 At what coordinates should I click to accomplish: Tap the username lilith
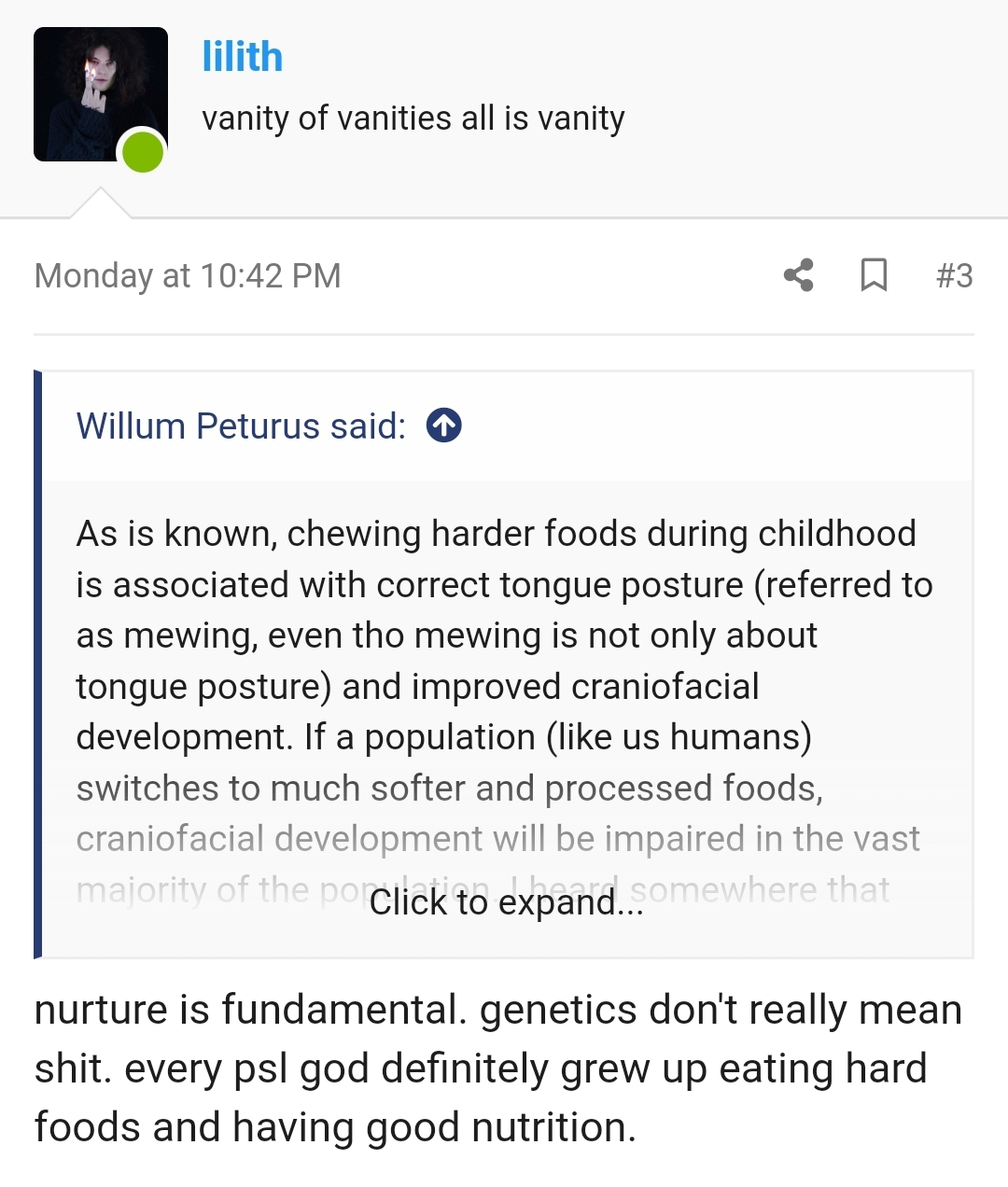243,57
